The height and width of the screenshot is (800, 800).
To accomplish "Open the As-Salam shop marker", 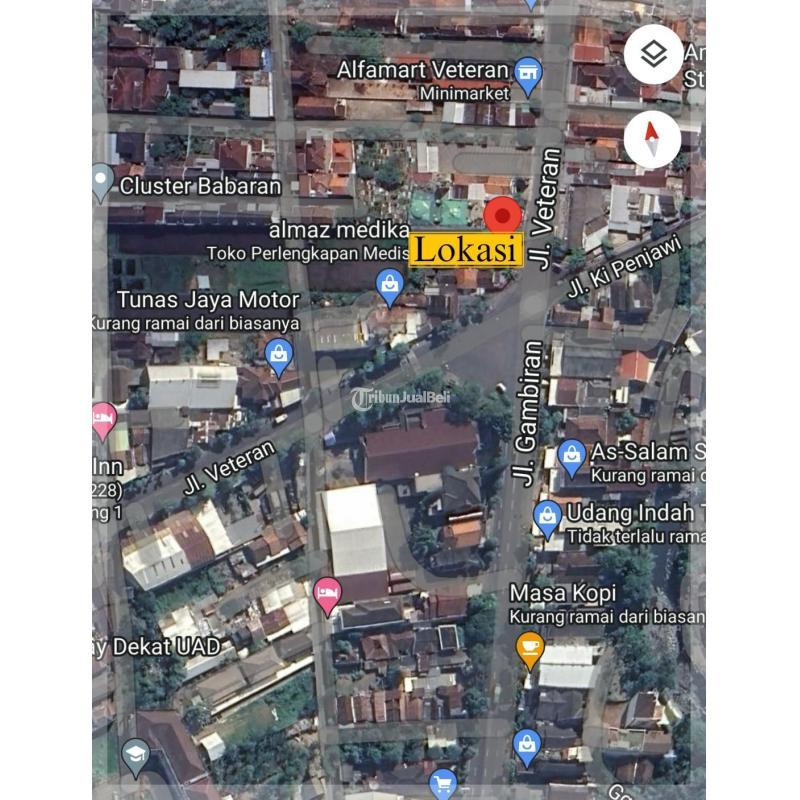I will pos(571,456).
